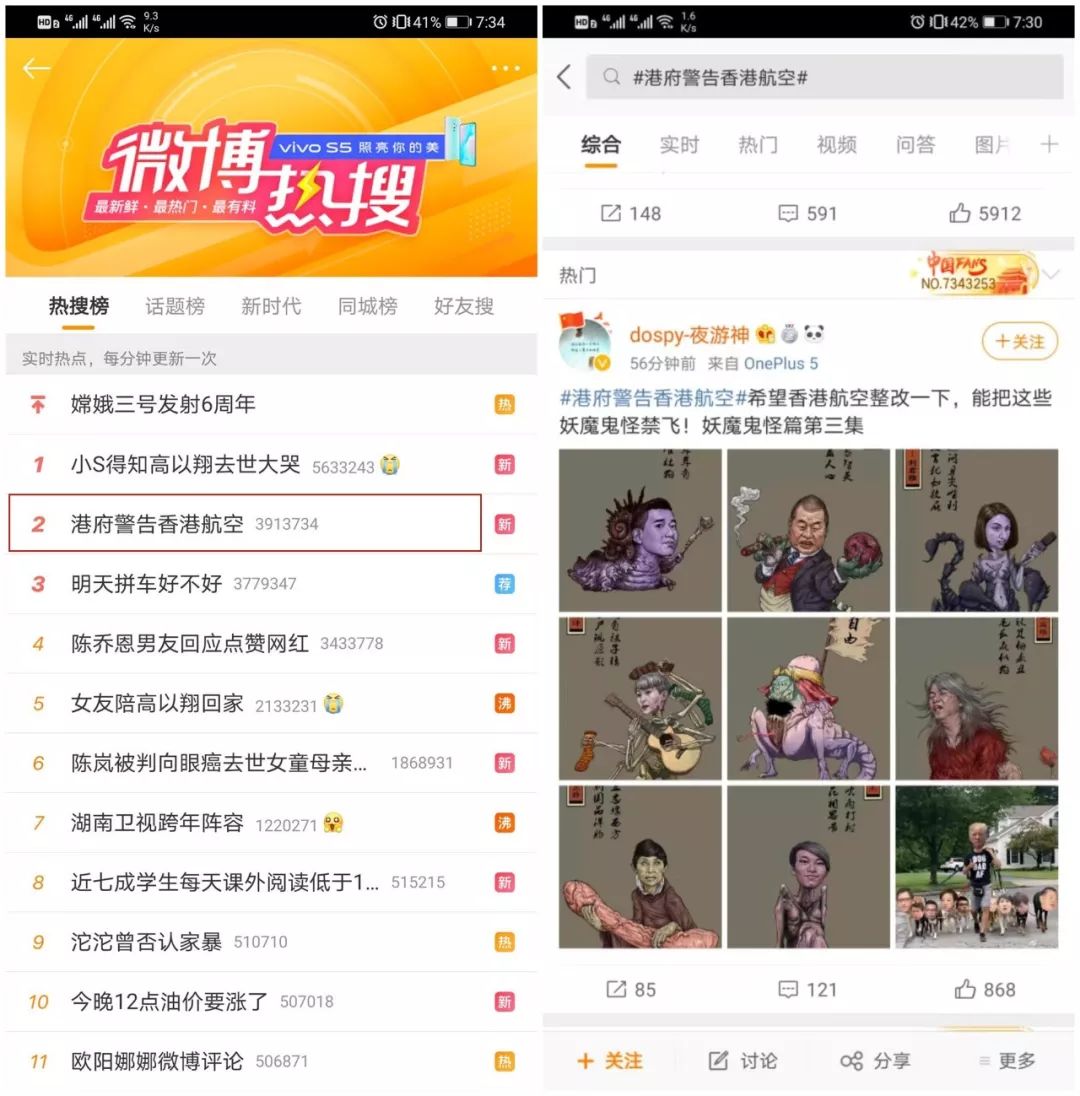Switch to the 话题榜 tab
The width and height of the screenshot is (1080, 1096).
click(175, 306)
